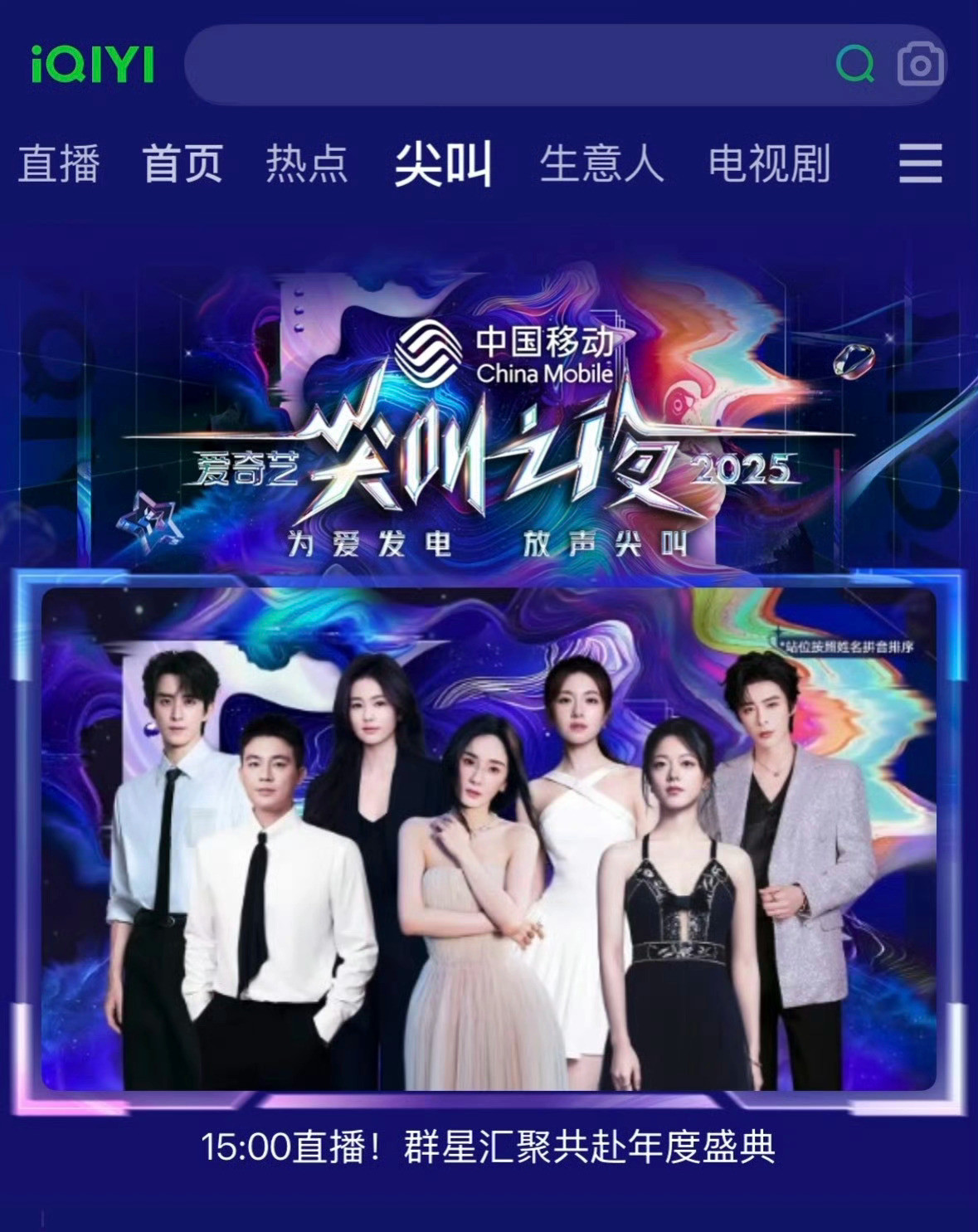Open the hamburger menu icon
Screen dimensions: 978x1232
pyautogui.click(x=921, y=164)
